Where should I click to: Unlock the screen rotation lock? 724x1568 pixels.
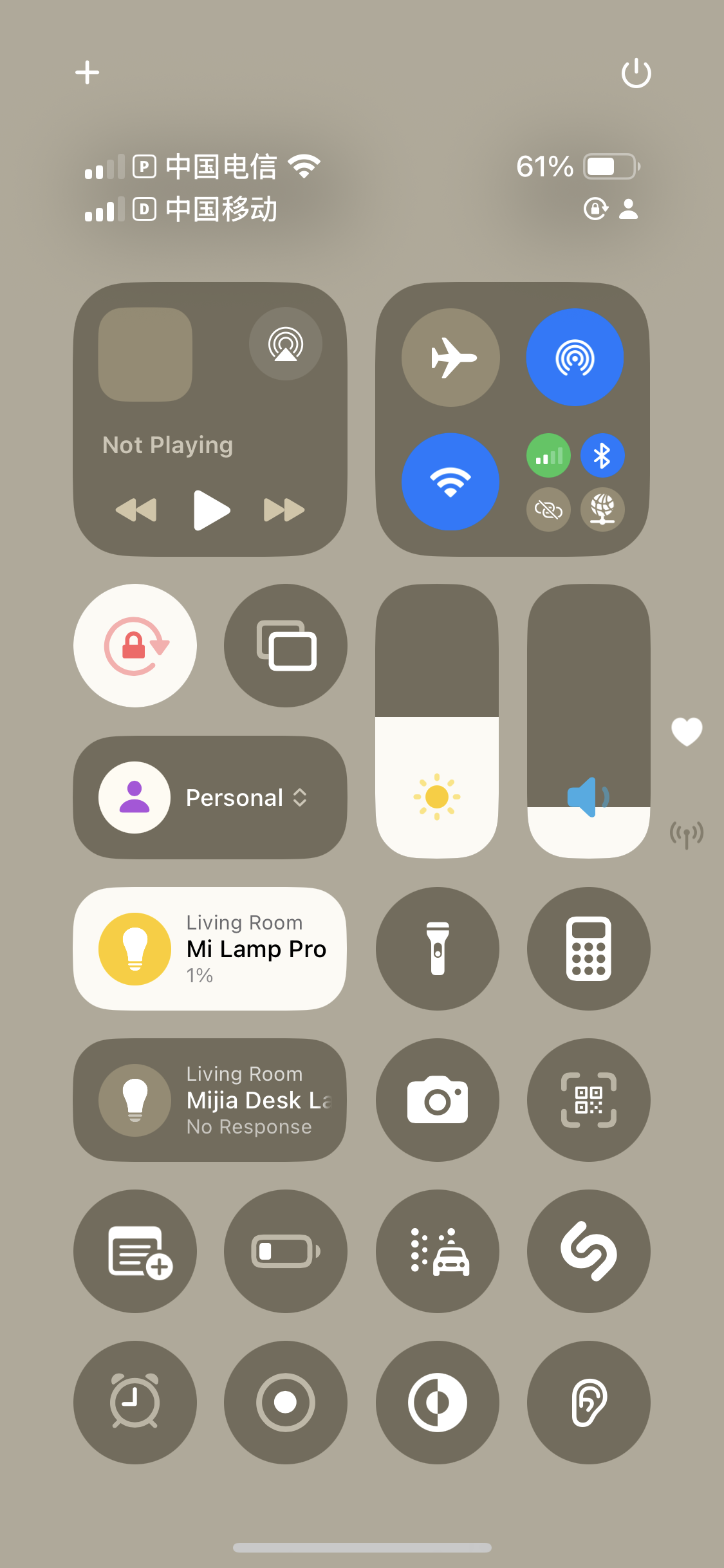tap(135, 646)
